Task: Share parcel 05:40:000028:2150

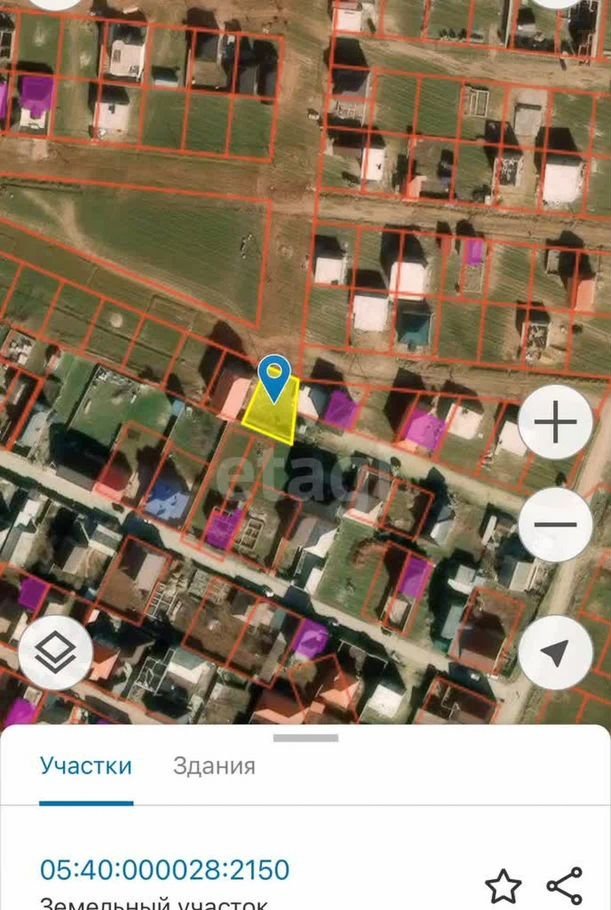Action: pyautogui.click(x=565, y=885)
